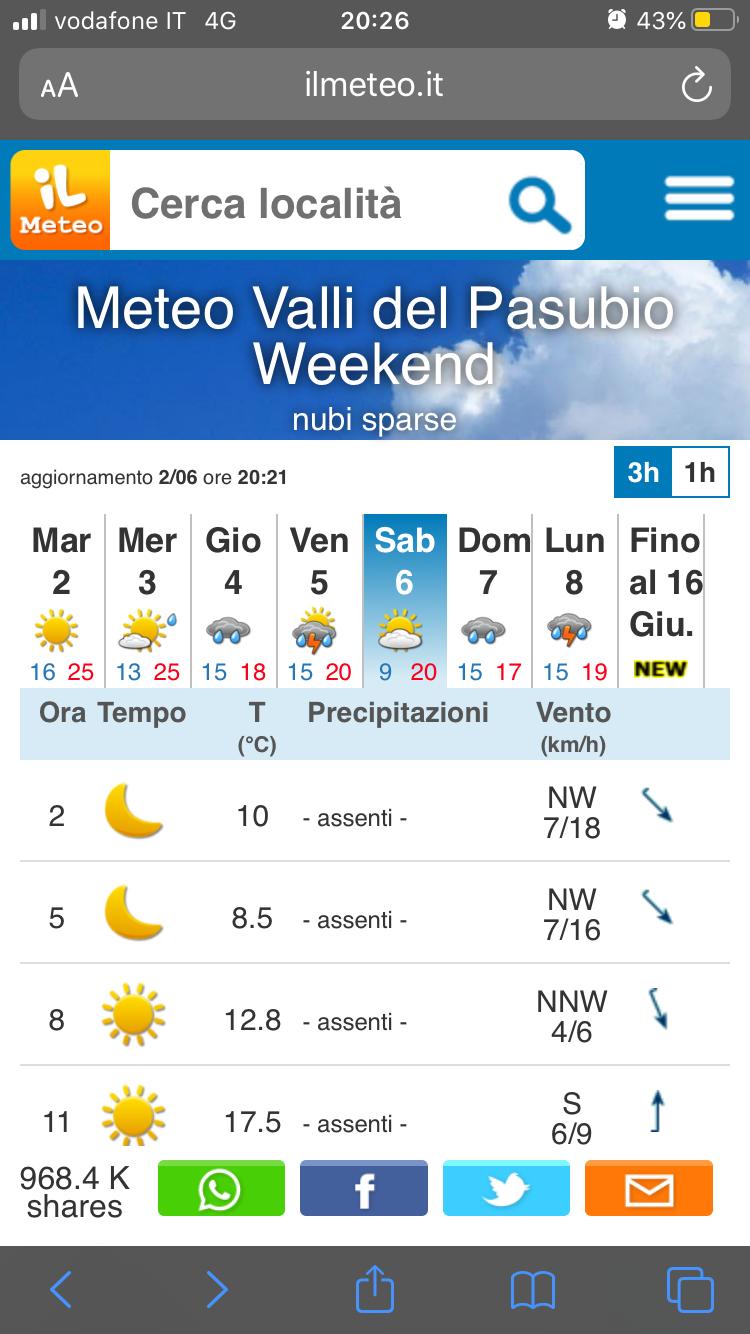
Task: Share the forecast via WhatsApp
Action: point(221,1188)
